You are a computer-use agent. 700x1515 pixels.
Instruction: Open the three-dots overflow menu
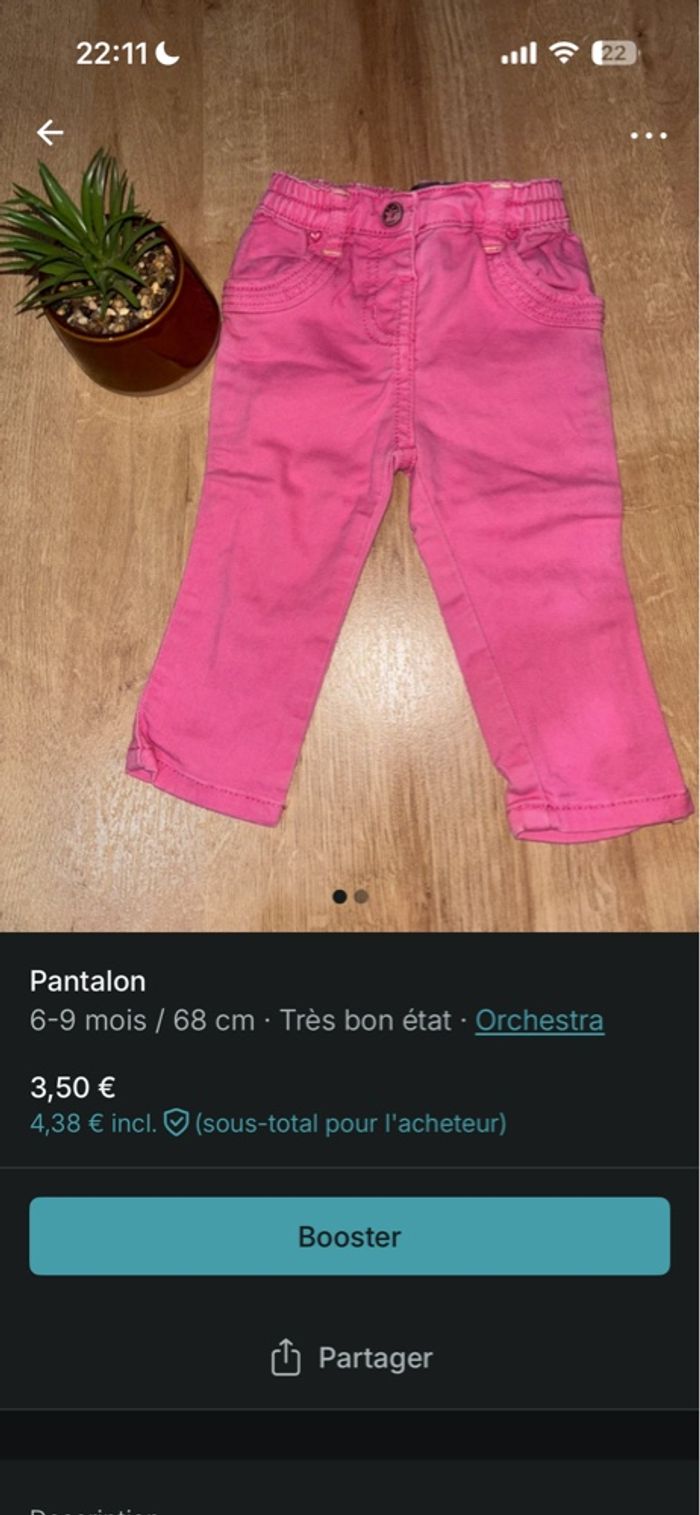coord(648,135)
